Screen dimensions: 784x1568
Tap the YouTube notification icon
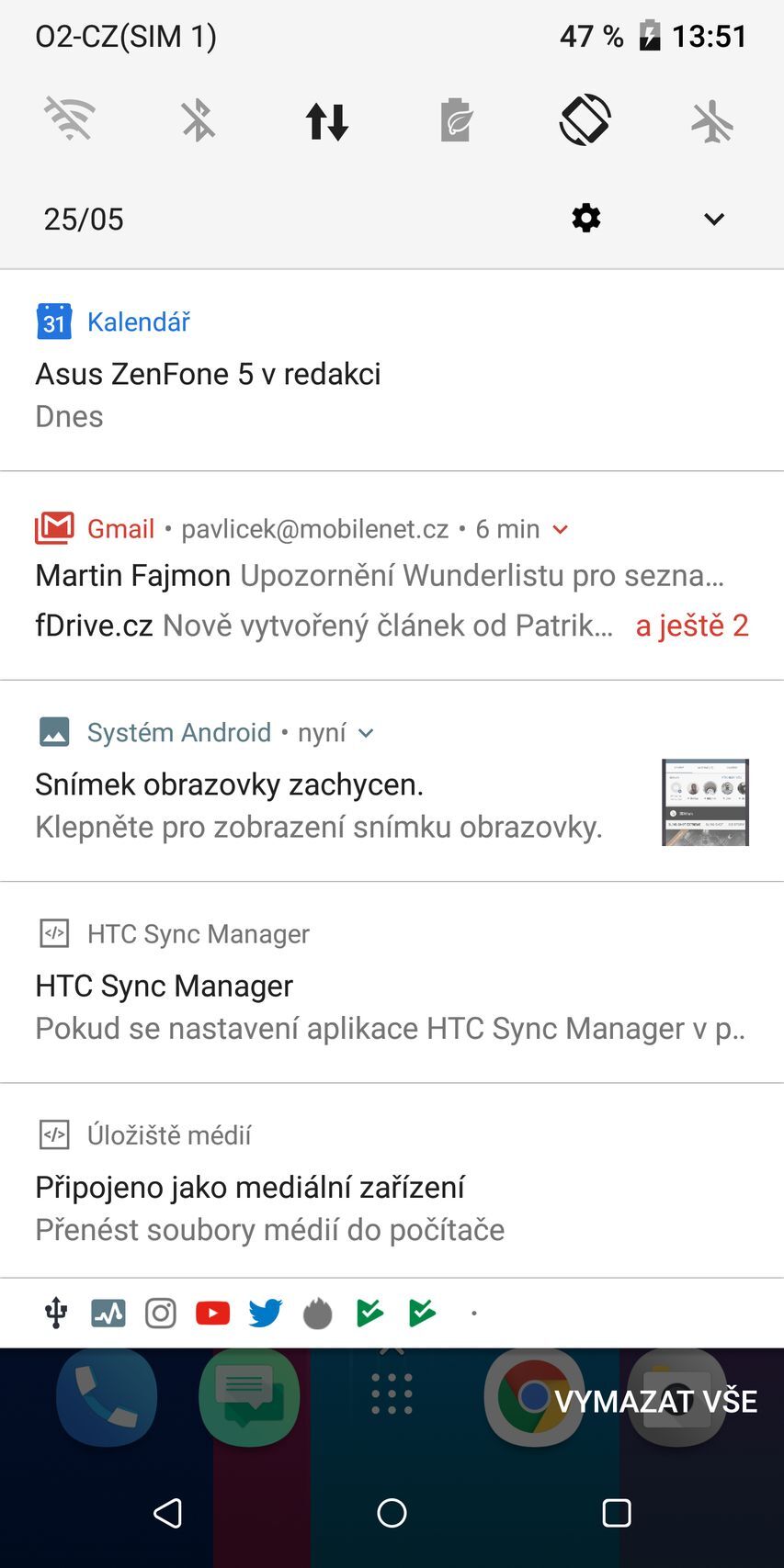point(212,1313)
